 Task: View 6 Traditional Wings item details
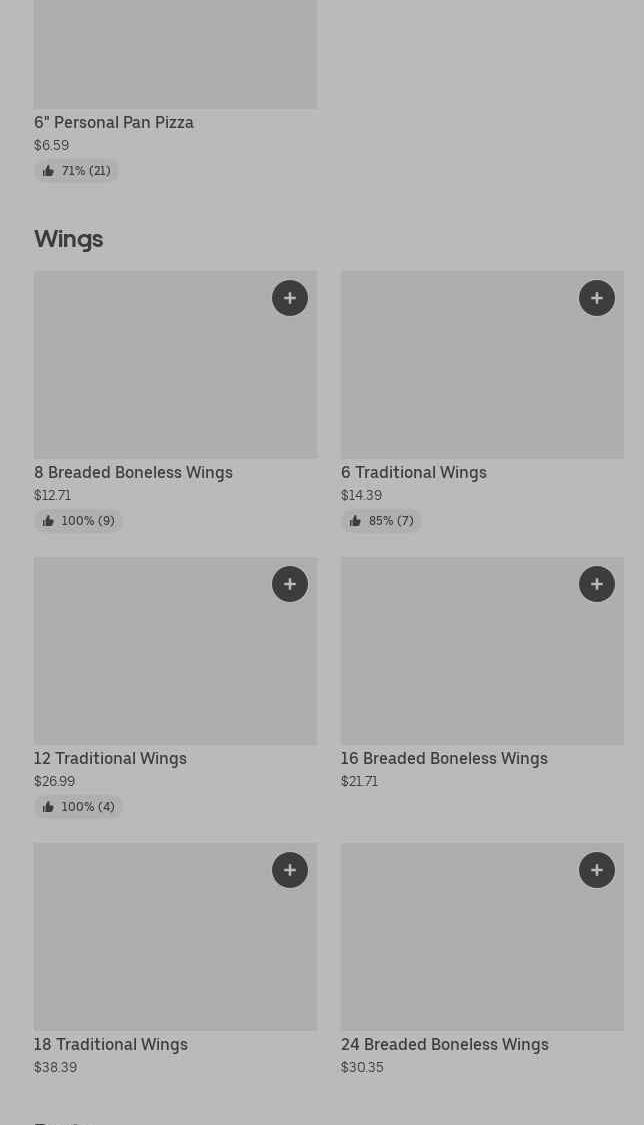pyautogui.click(x=414, y=472)
